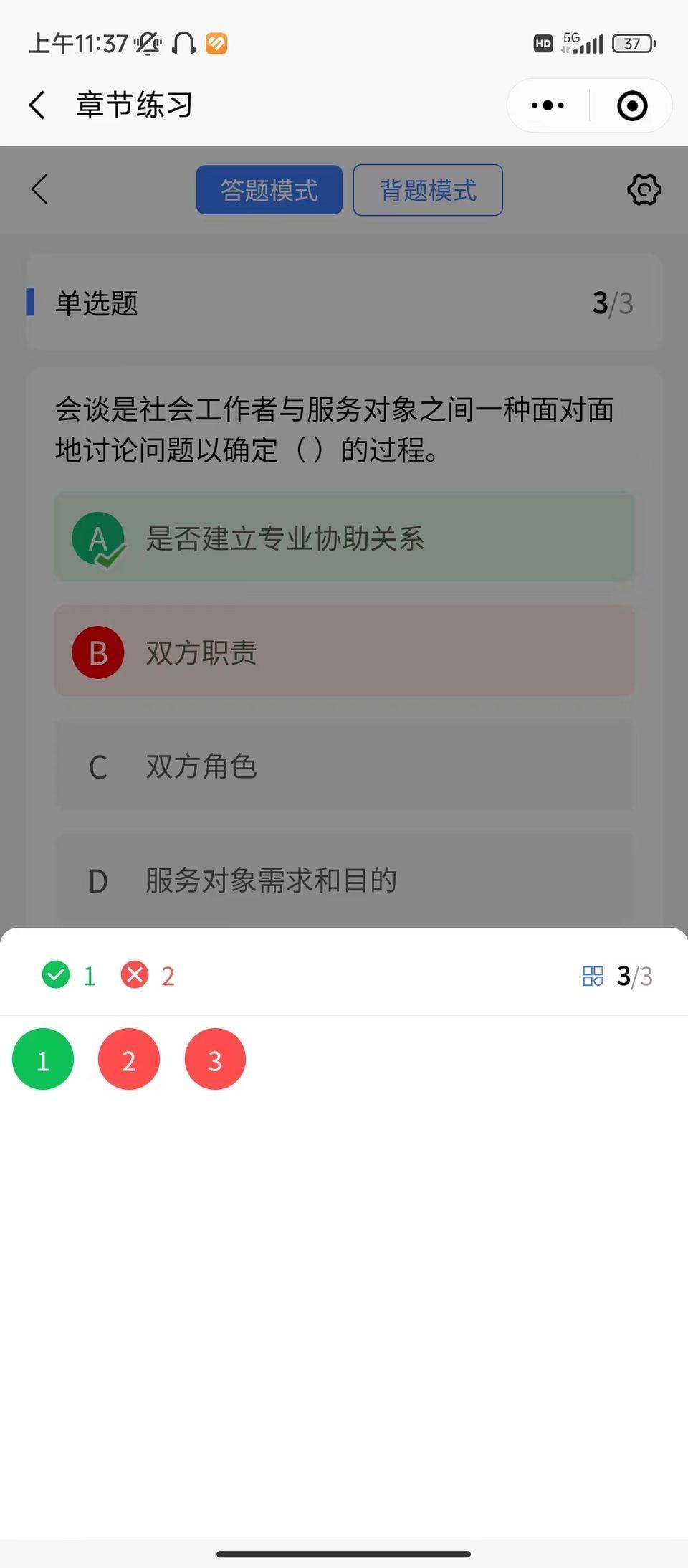Collapse the answer sheet via the grid icon
Screen dimensions: 688x1568
click(x=593, y=976)
